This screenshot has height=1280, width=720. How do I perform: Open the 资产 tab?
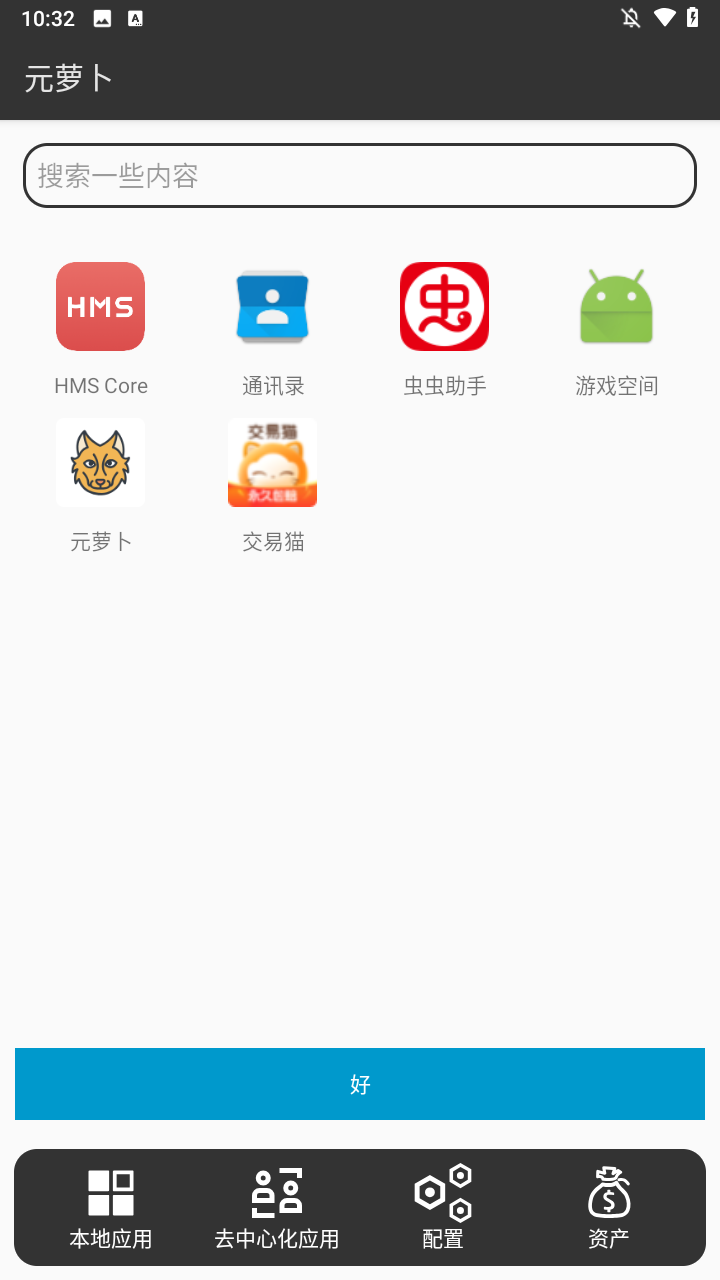point(608,1238)
